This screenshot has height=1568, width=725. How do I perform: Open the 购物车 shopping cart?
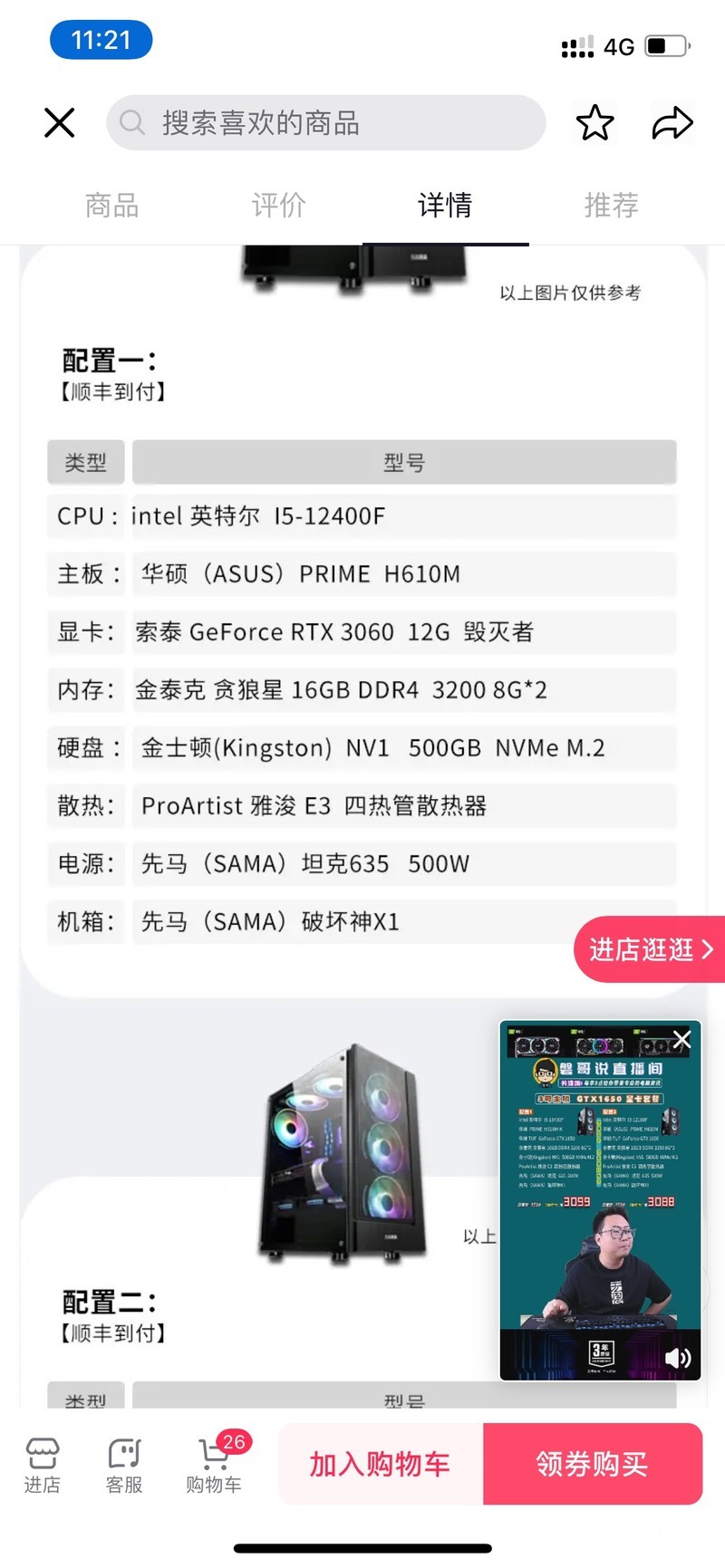coord(214,1465)
